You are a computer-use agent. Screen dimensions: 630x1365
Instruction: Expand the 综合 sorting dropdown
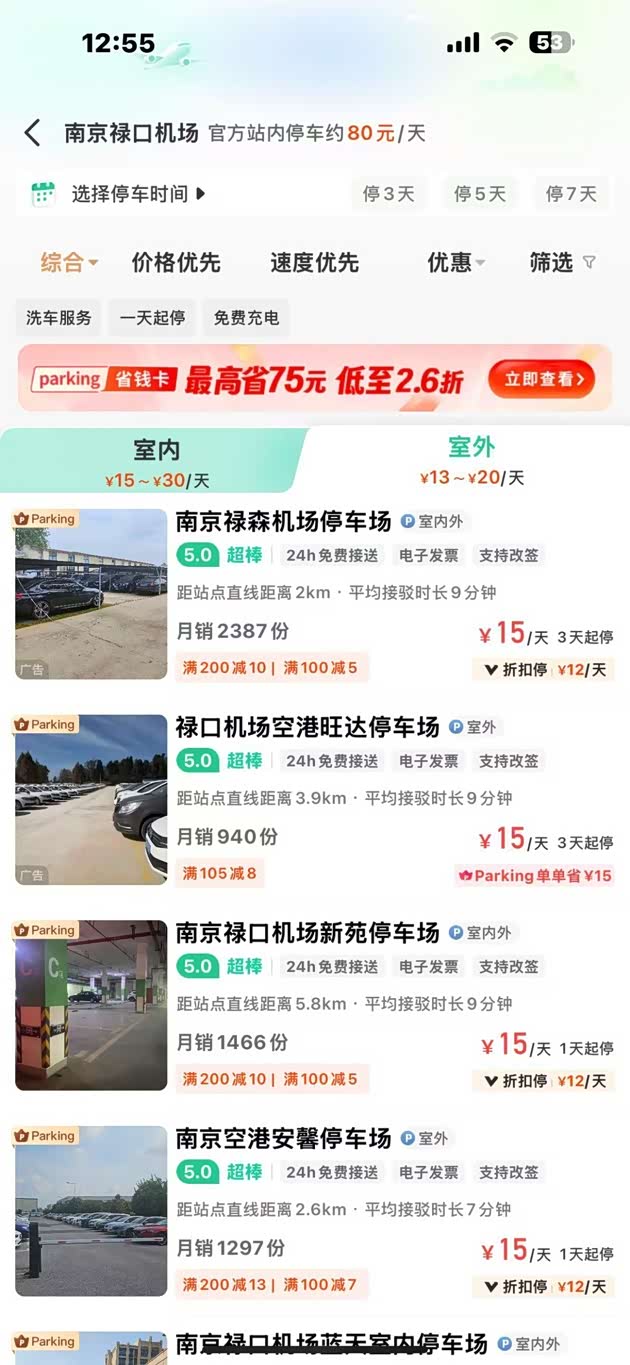point(69,263)
